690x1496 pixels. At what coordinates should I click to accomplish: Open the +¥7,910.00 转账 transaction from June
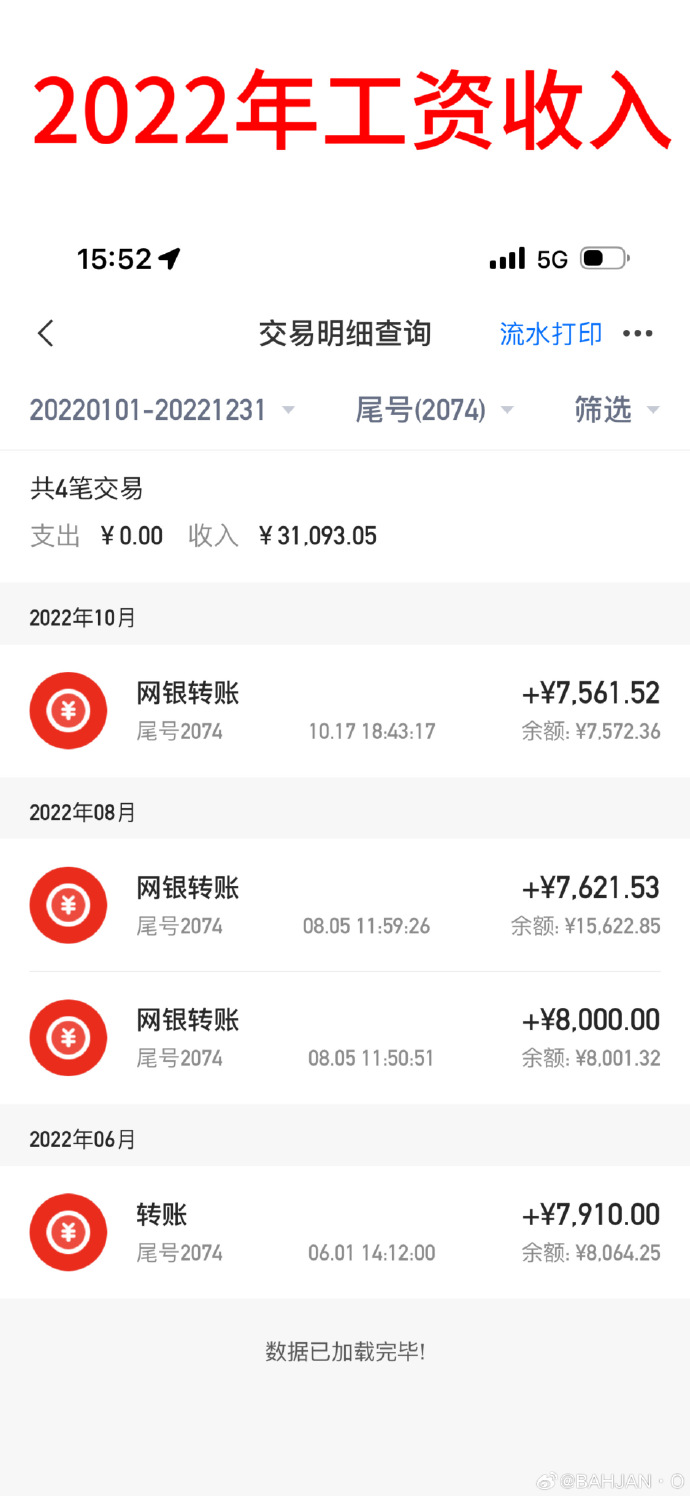click(x=345, y=1232)
